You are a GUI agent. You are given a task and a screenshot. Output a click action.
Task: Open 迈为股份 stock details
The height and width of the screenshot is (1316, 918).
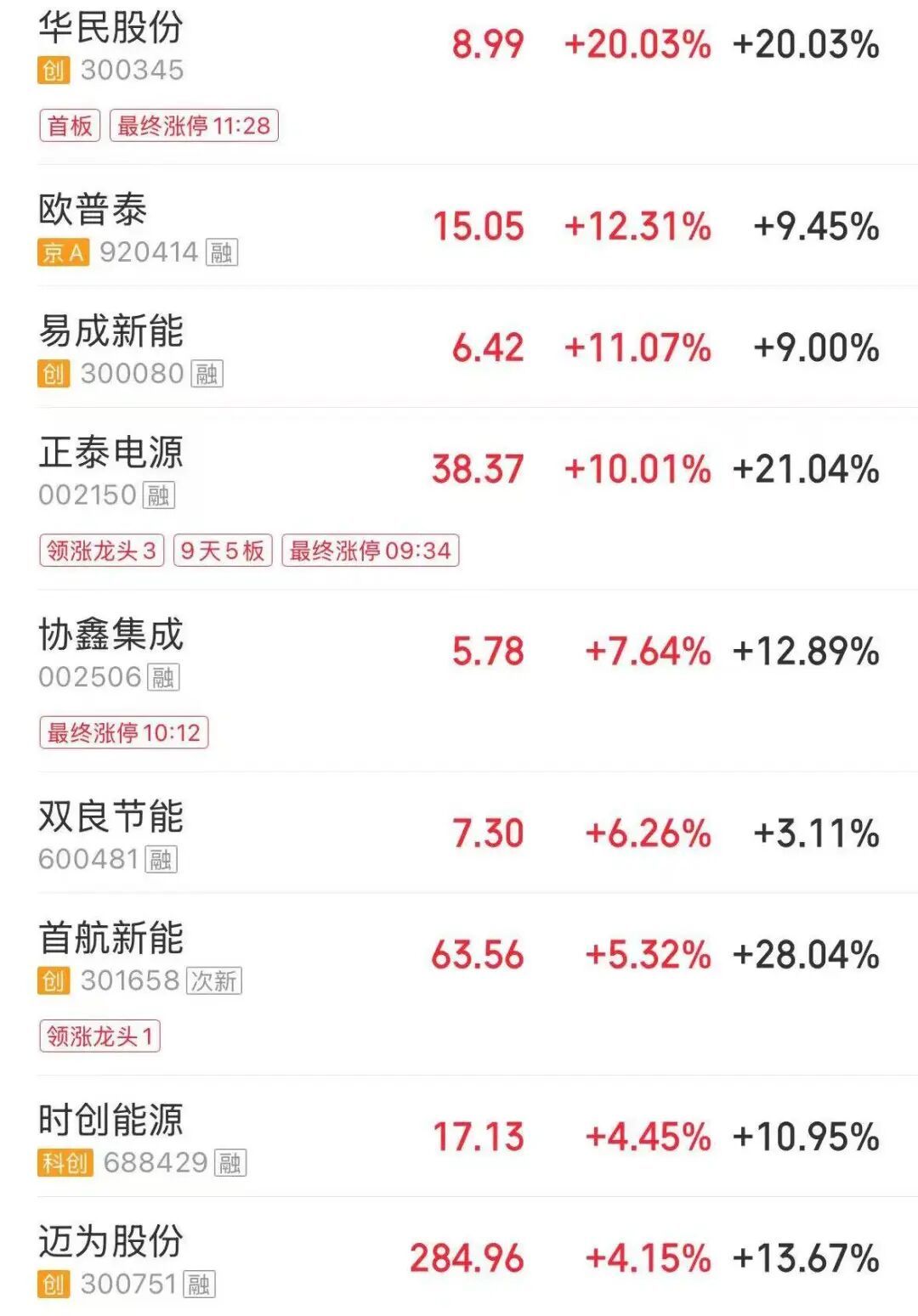click(111, 1242)
